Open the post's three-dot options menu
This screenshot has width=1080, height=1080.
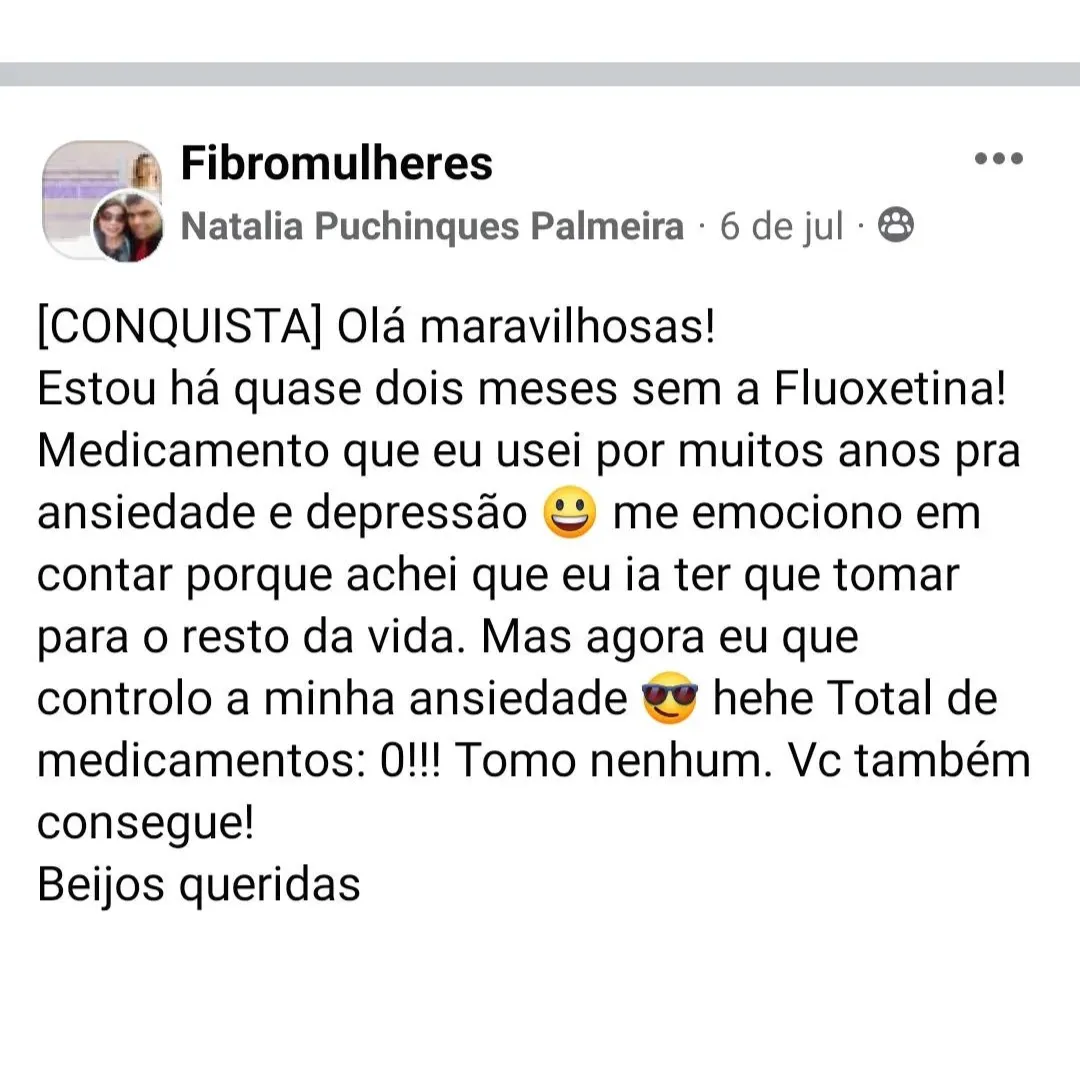point(998,159)
